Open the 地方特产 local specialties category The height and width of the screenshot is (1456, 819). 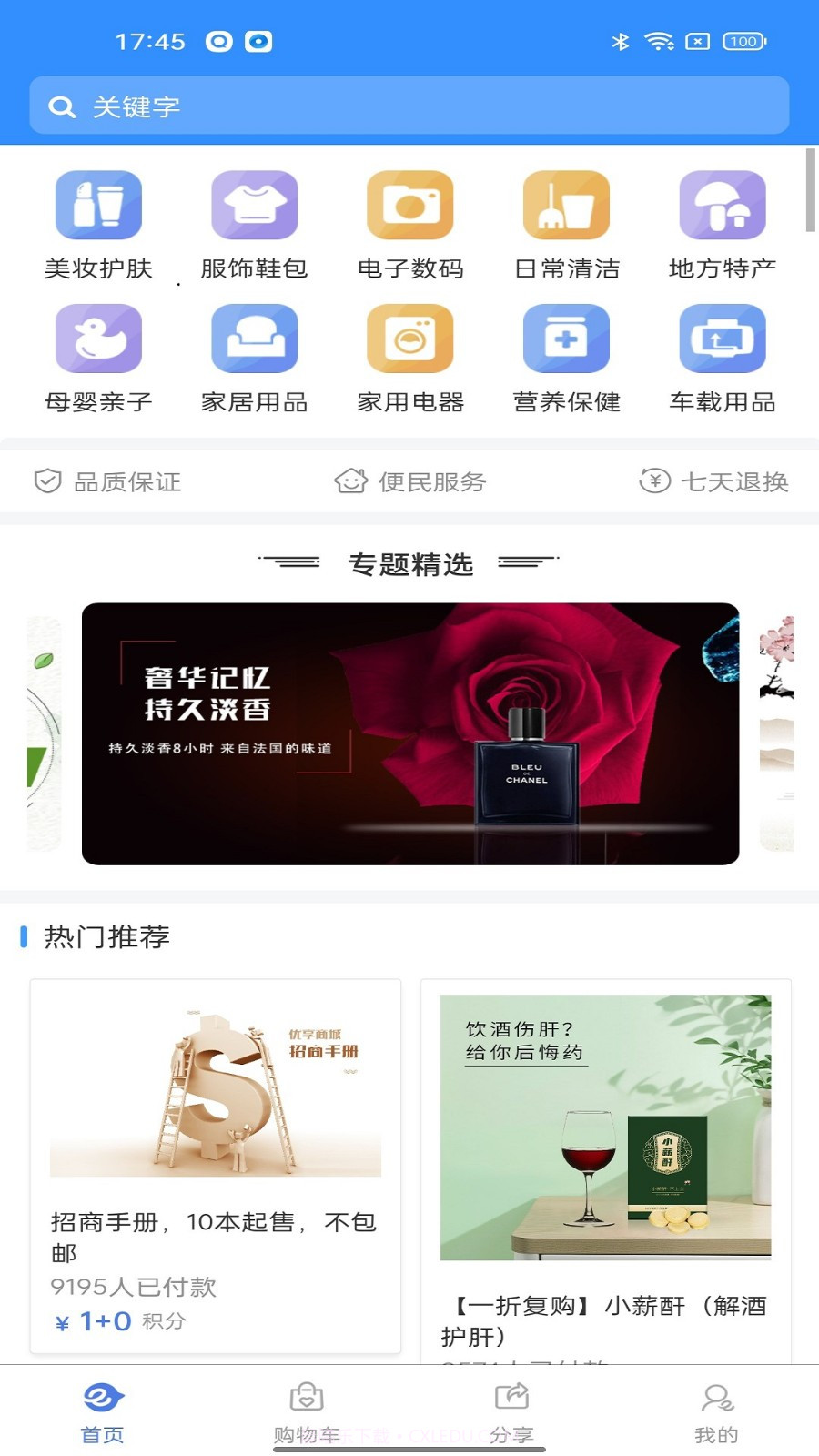[722, 223]
